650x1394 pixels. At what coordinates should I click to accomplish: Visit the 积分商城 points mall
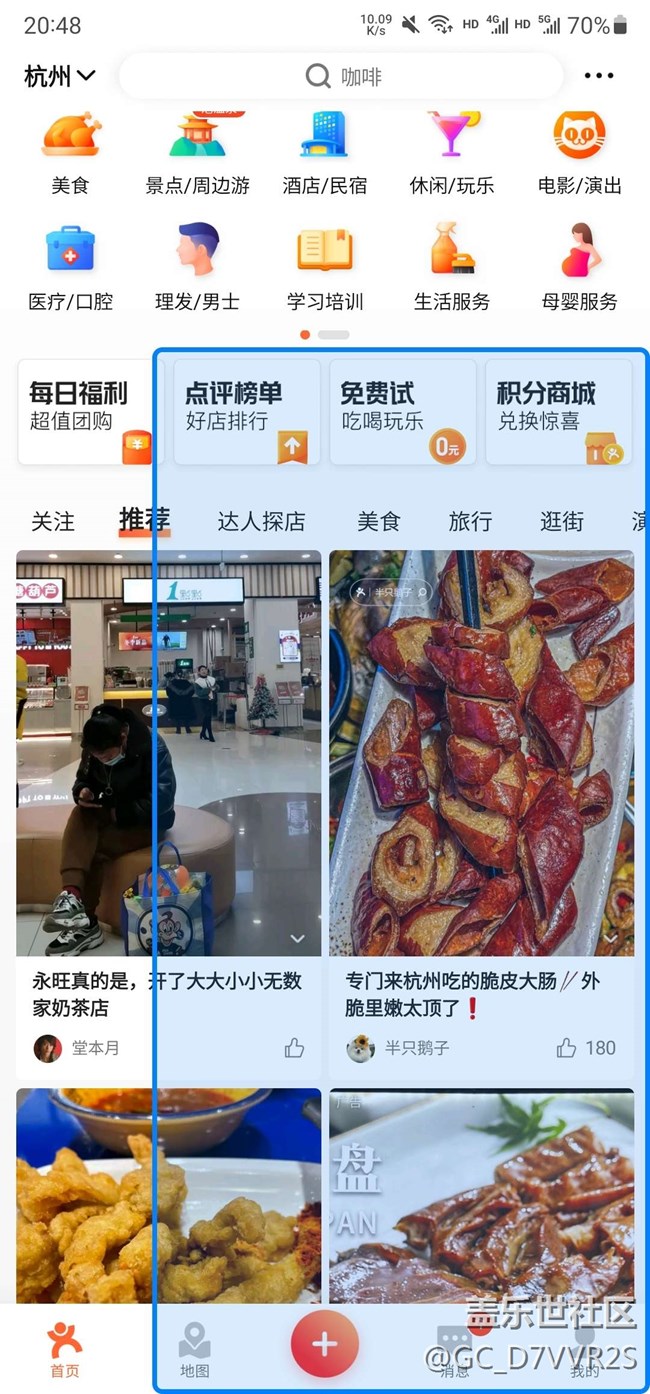point(558,412)
